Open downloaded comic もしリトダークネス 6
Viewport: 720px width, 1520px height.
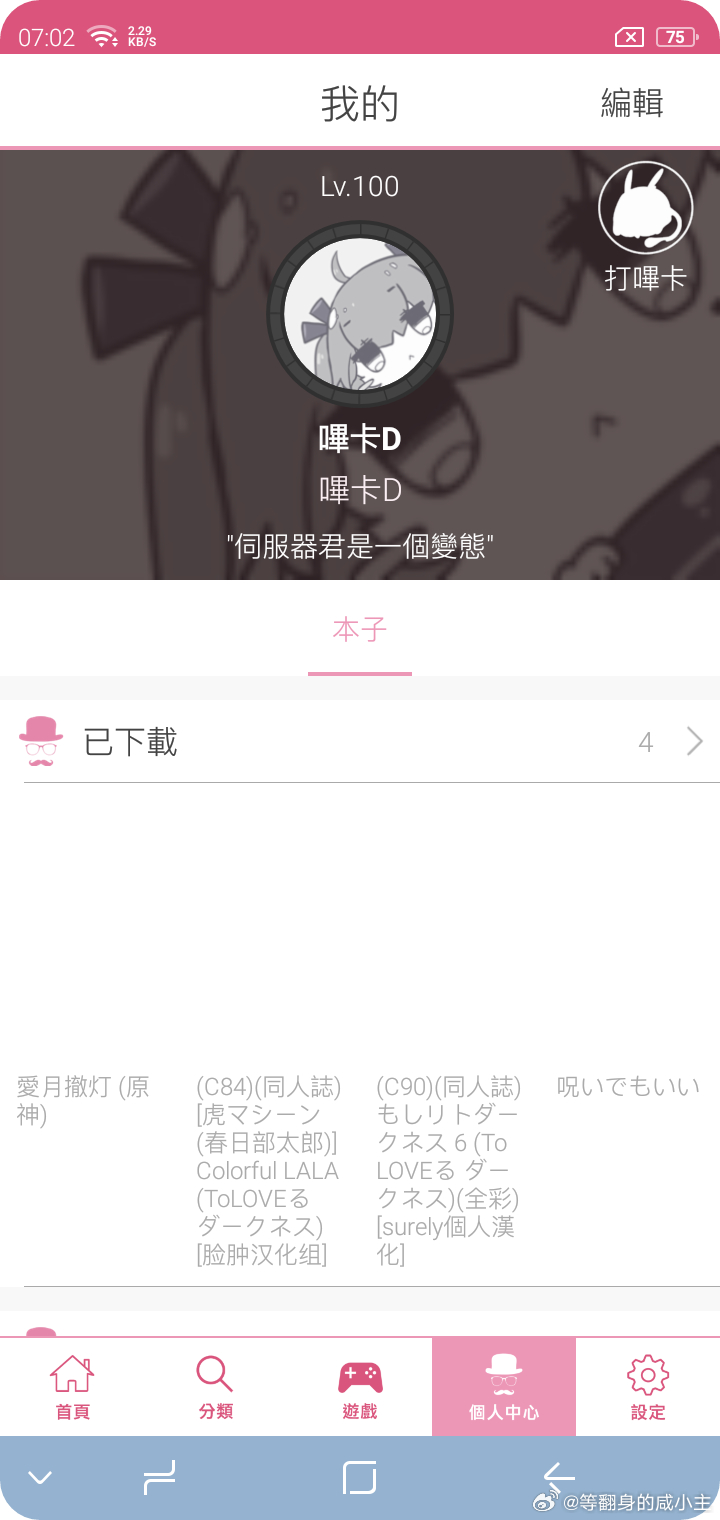pyautogui.click(x=450, y=1170)
